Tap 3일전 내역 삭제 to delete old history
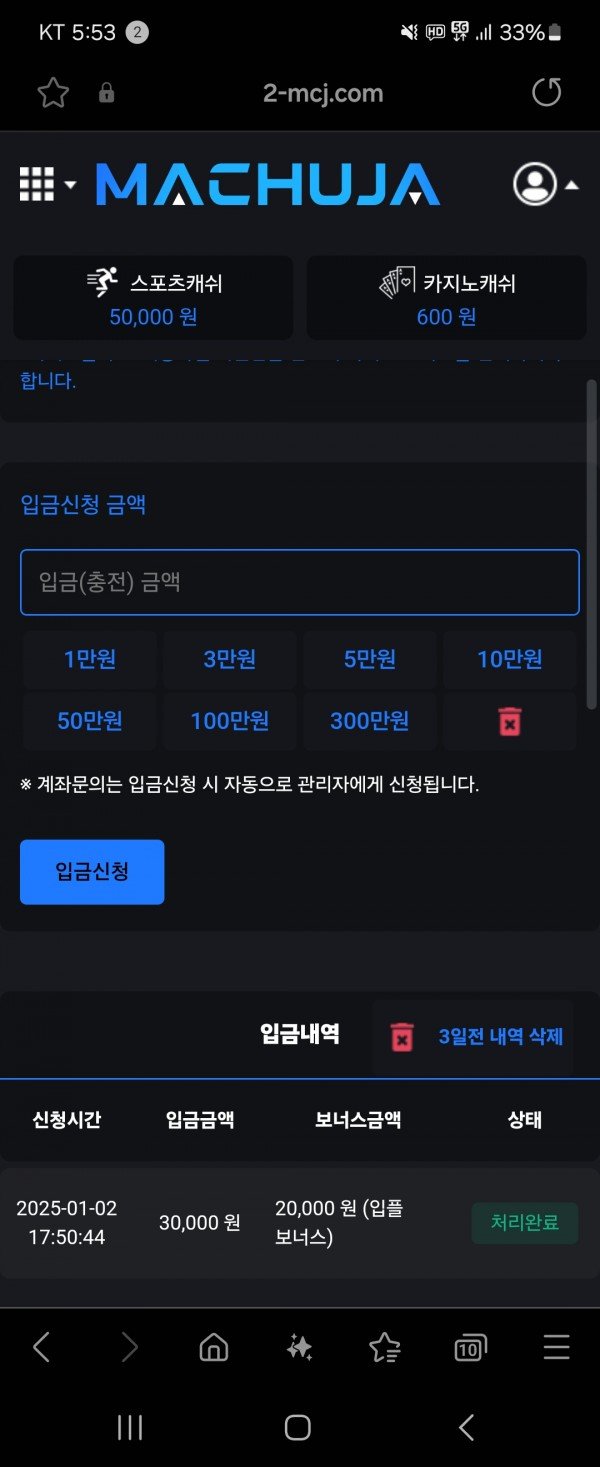Screen dimensions: 600x1467 click(473, 1037)
